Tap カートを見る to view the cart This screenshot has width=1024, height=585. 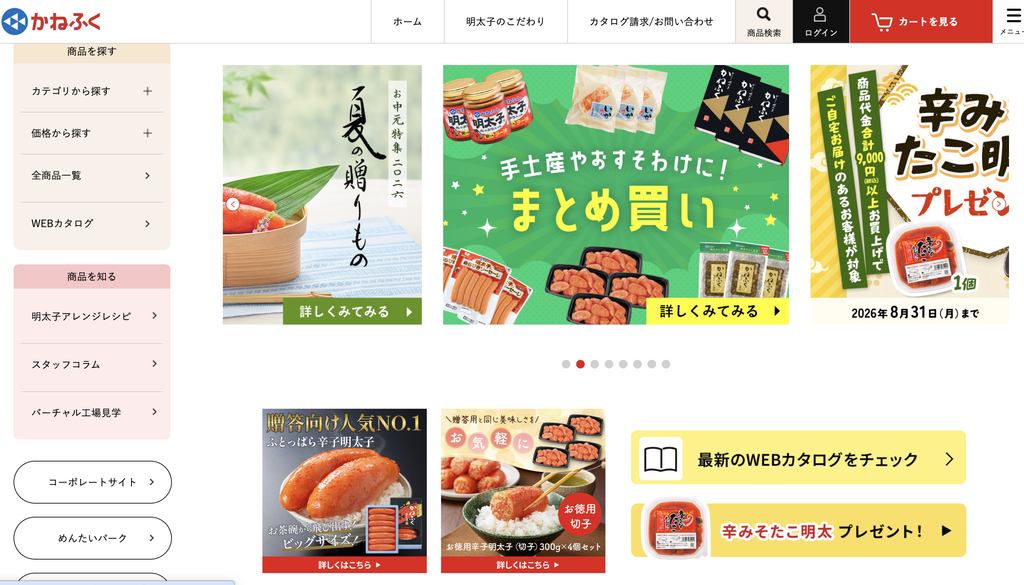[921, 22]
